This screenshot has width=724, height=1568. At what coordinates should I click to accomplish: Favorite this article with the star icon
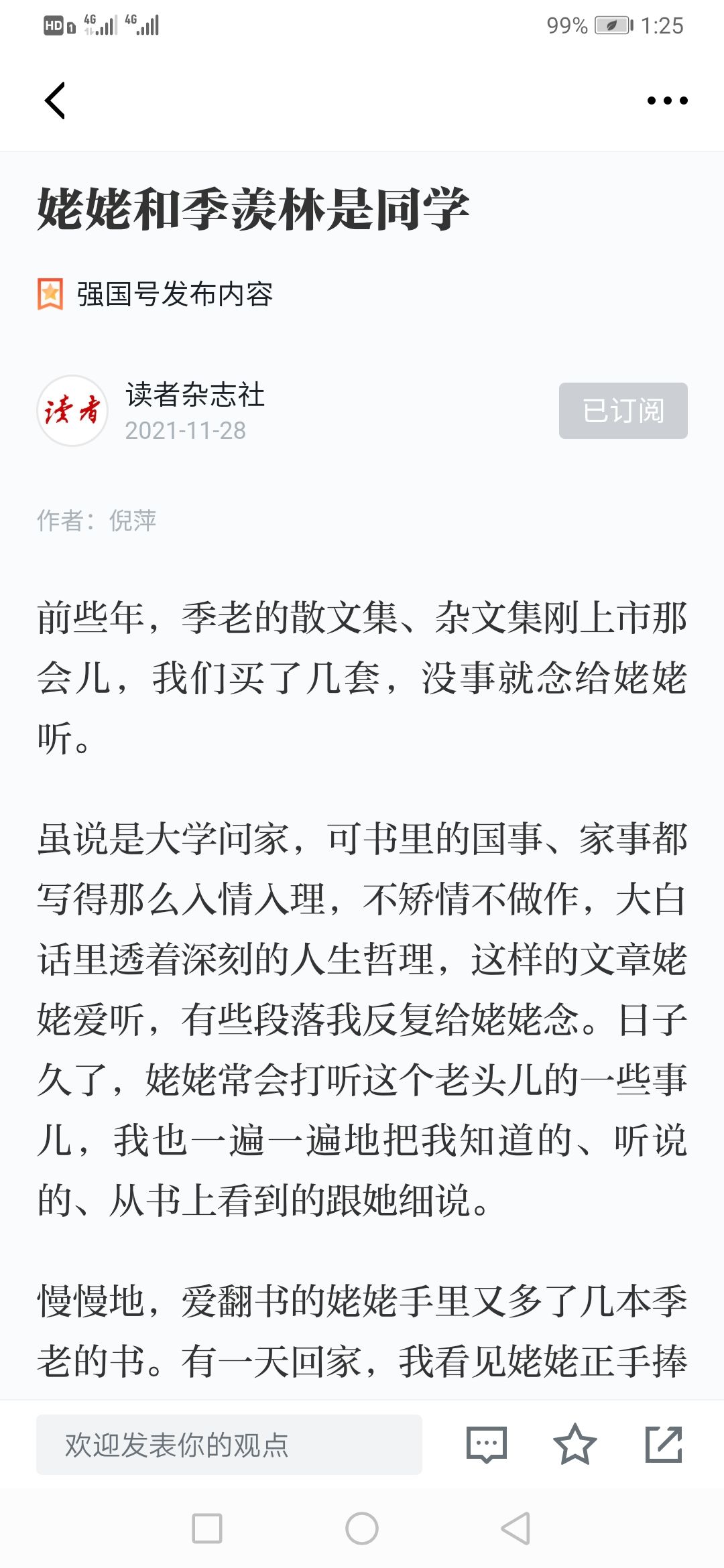575,1445
